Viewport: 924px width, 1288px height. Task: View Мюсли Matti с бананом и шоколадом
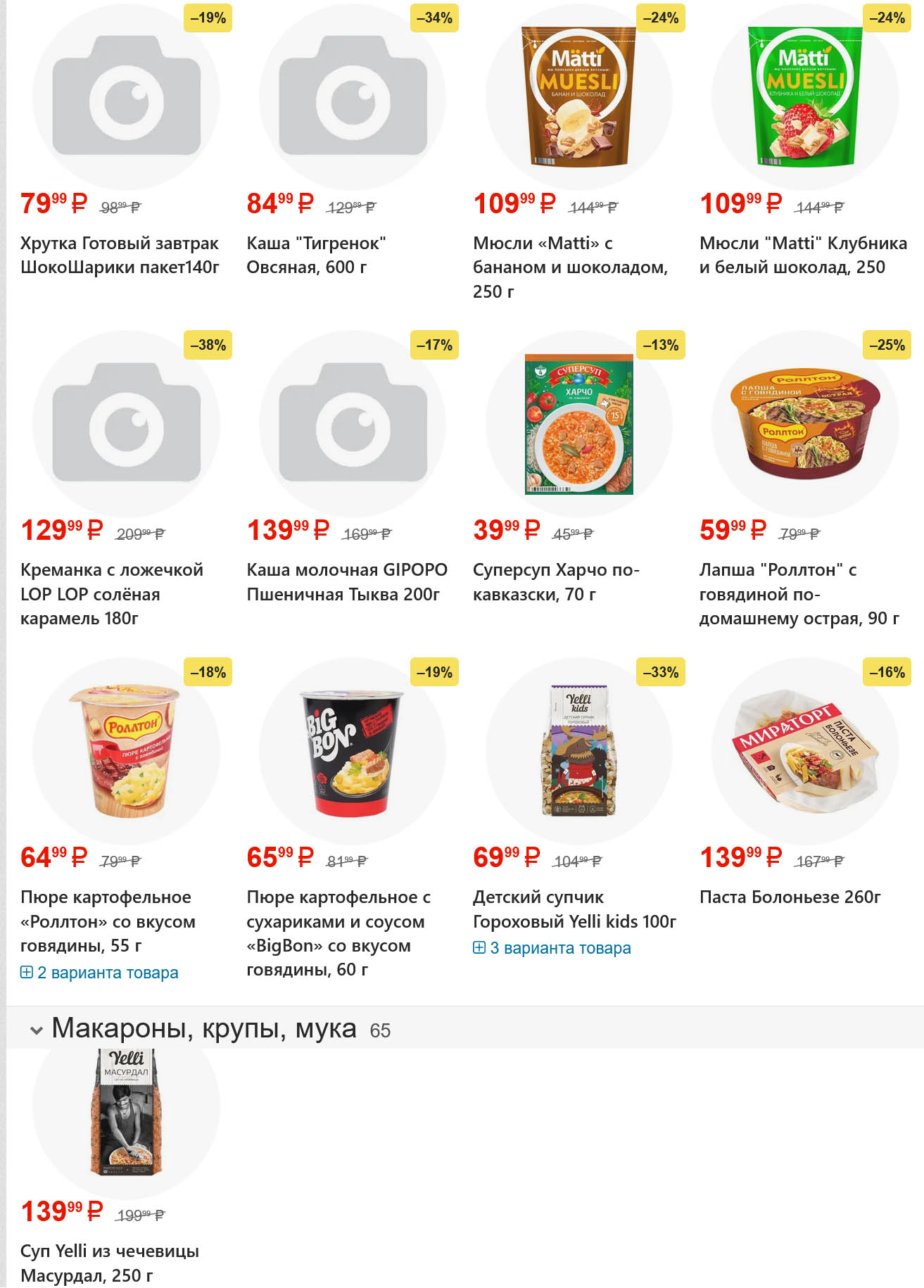[x=570, y=267]
